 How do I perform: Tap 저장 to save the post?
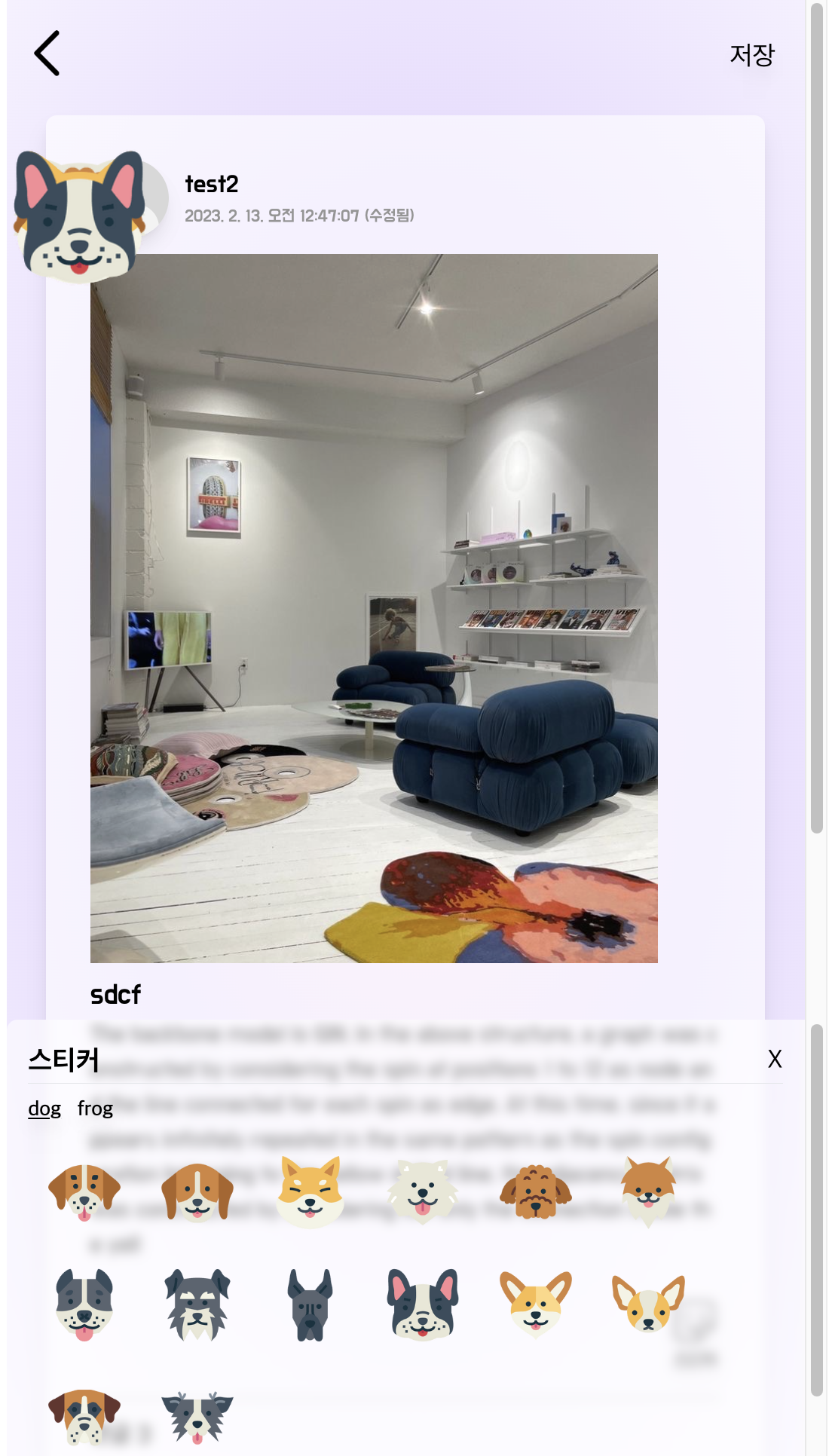(751, 54)
